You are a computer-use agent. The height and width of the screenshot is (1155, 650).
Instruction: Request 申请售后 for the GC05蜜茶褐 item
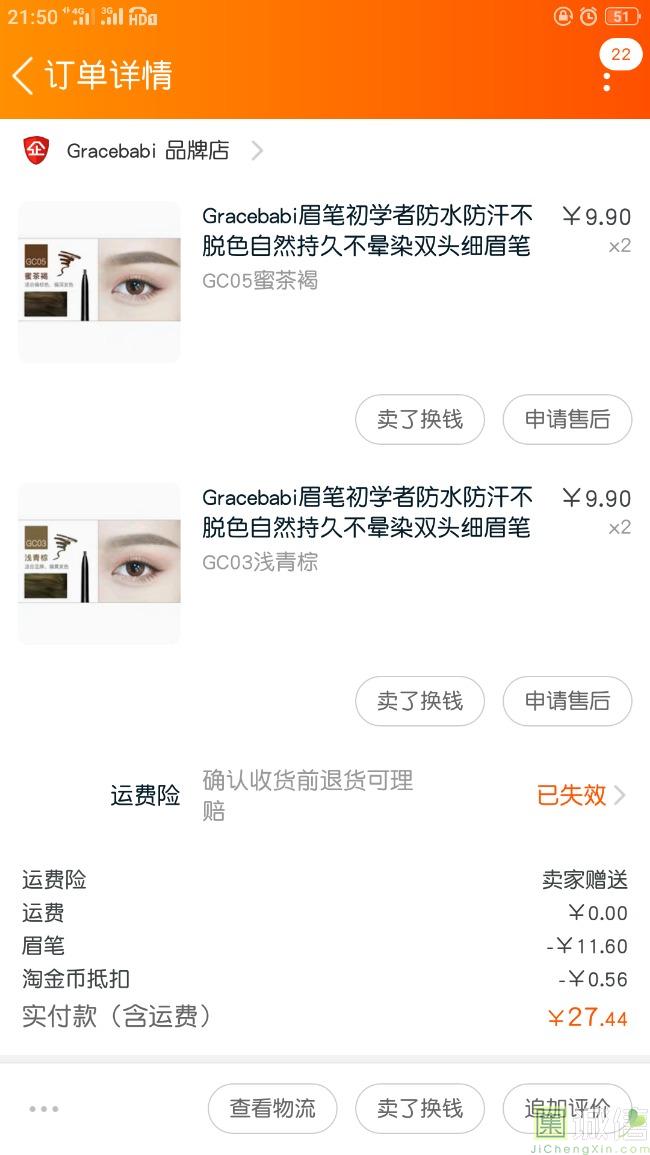tap(567, 420)
